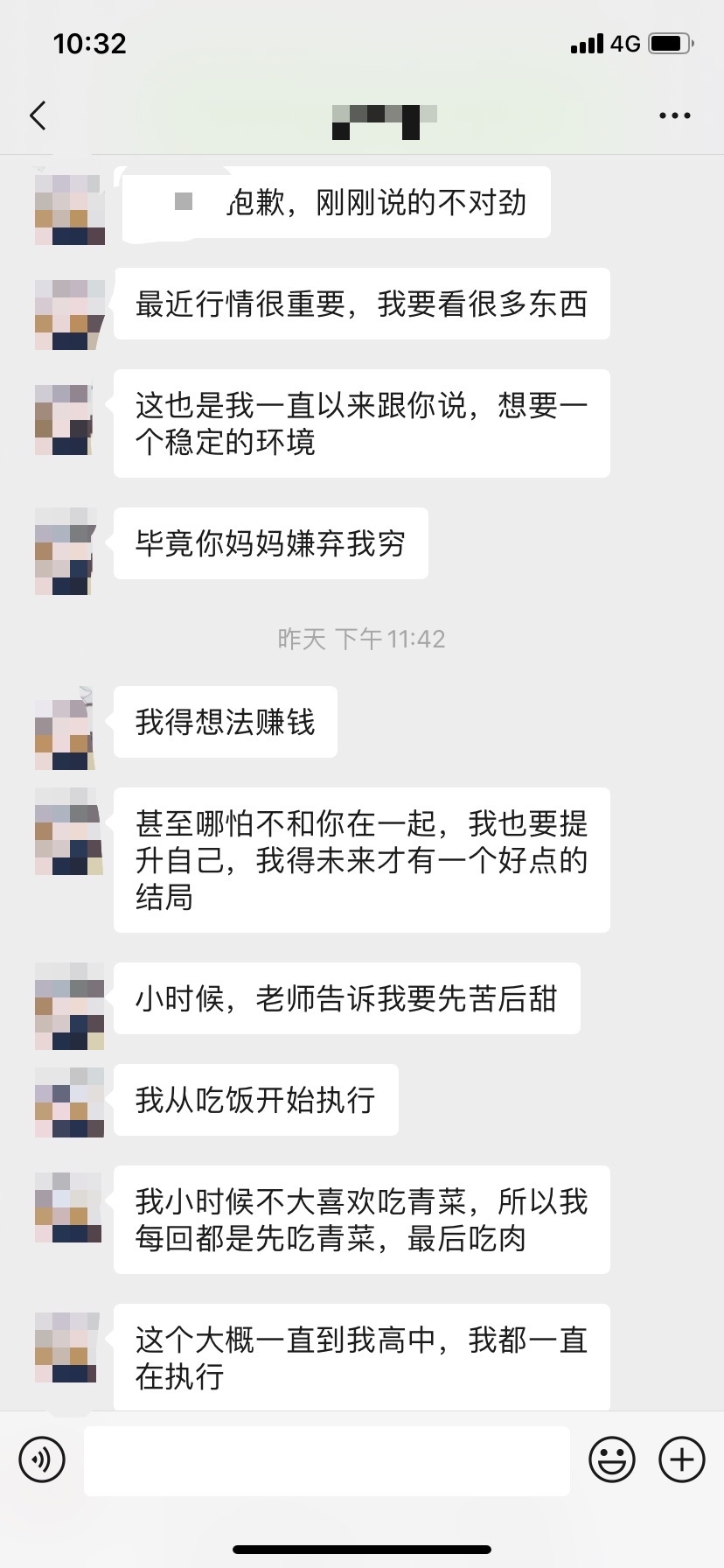The image size is (724, 1568).
Task: Go back to the chat list
Action: pyautogui.click(x=38, y=115)
